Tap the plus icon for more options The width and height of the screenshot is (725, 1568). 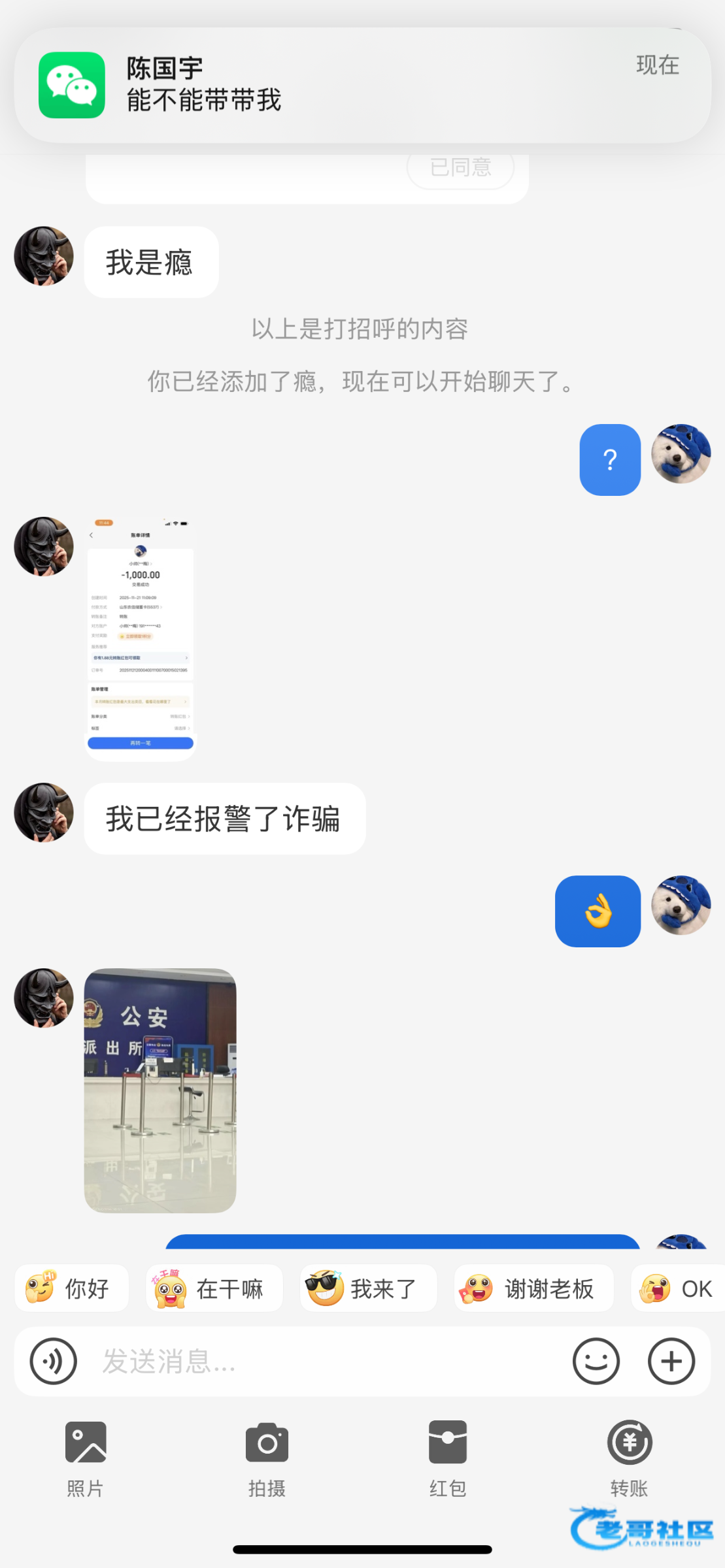671,1362
